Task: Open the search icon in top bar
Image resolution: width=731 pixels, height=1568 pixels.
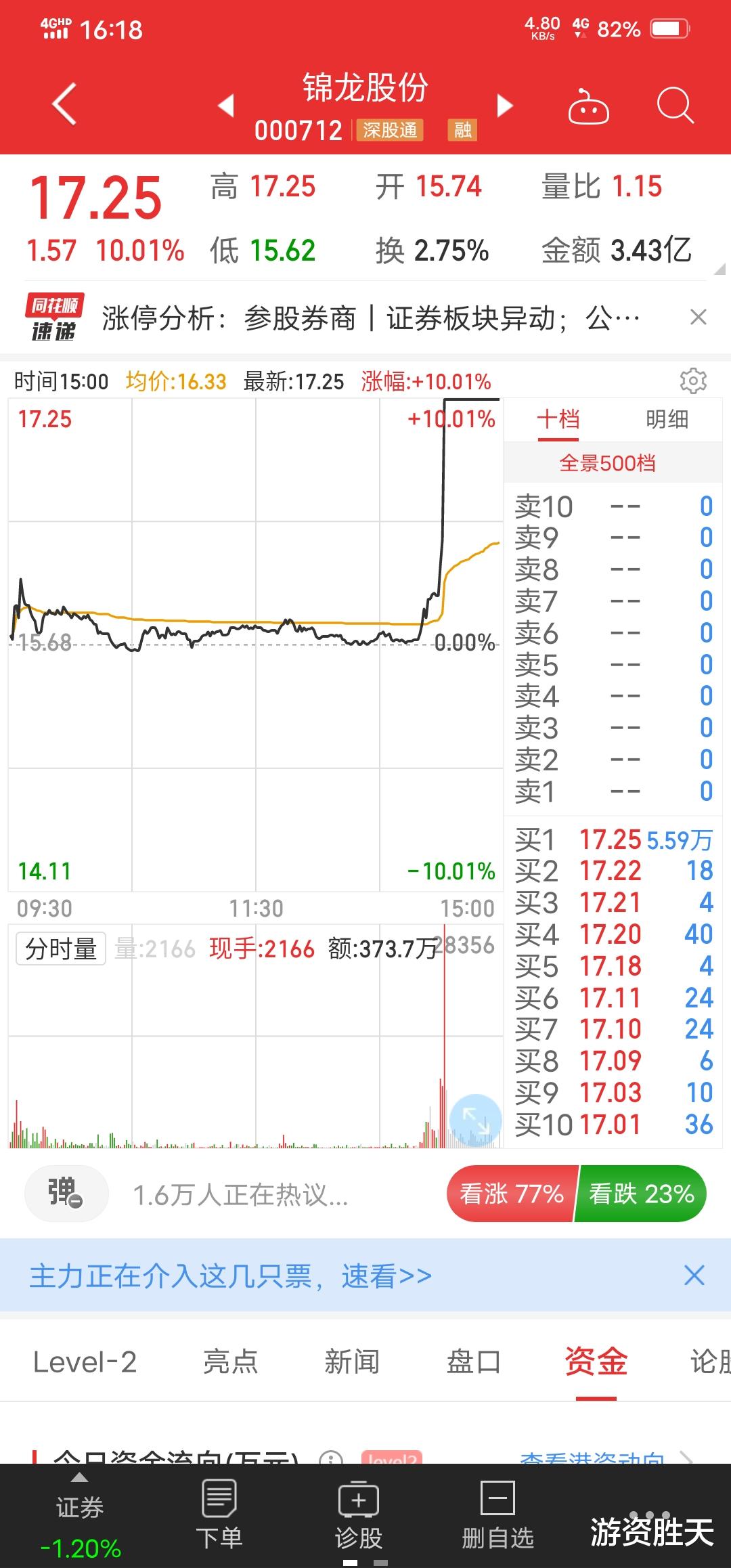Action: (x=675, y=107)
